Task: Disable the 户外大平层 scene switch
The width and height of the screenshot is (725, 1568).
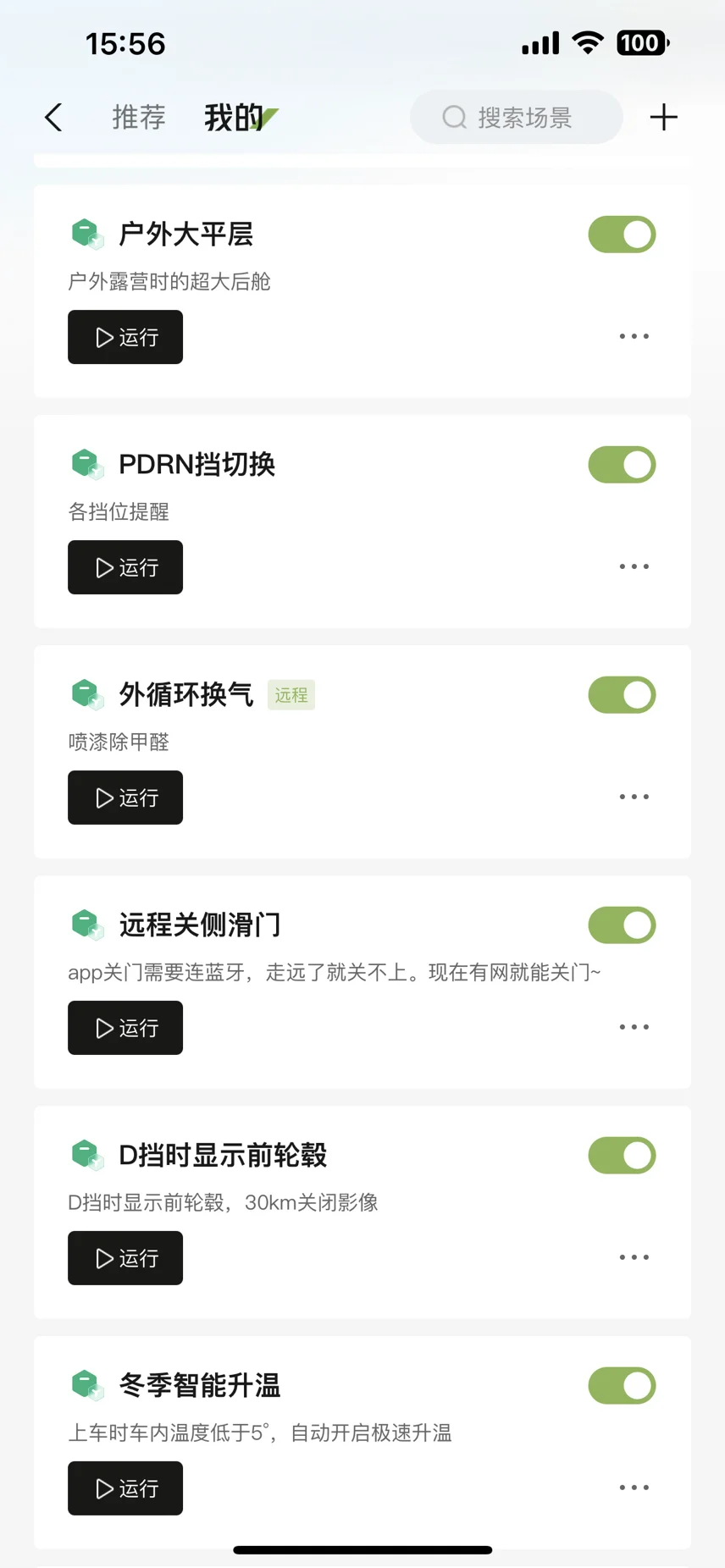Action: [x=622, y=235]
